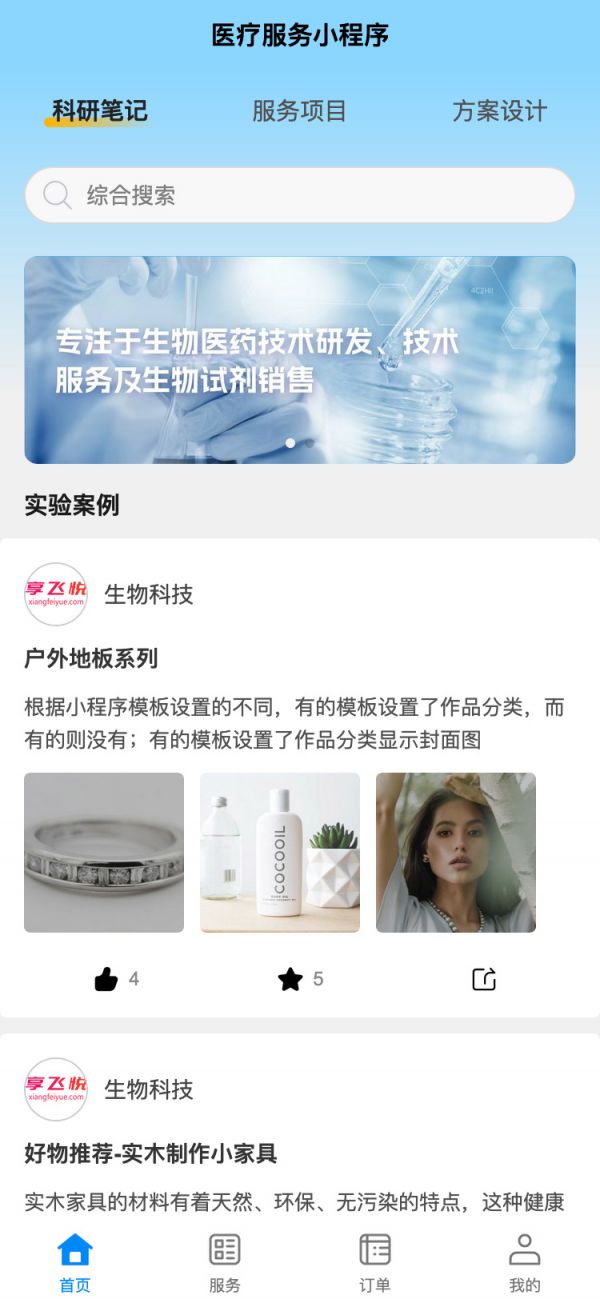Open the 订单 bottom tab
The width and height of the screenshot is (600, 1299).
(x=375, y=1262)
